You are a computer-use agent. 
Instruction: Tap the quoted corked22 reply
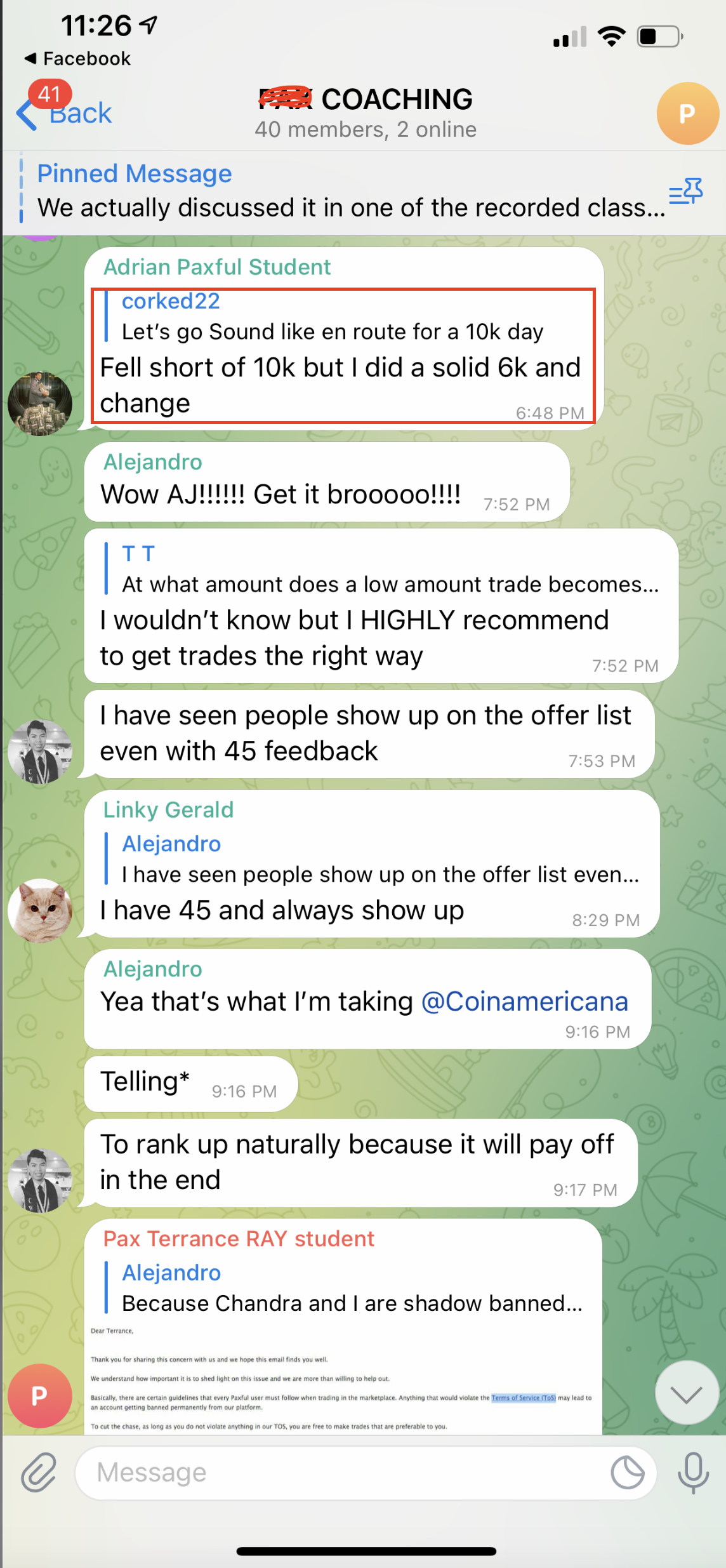click(330, 317)
